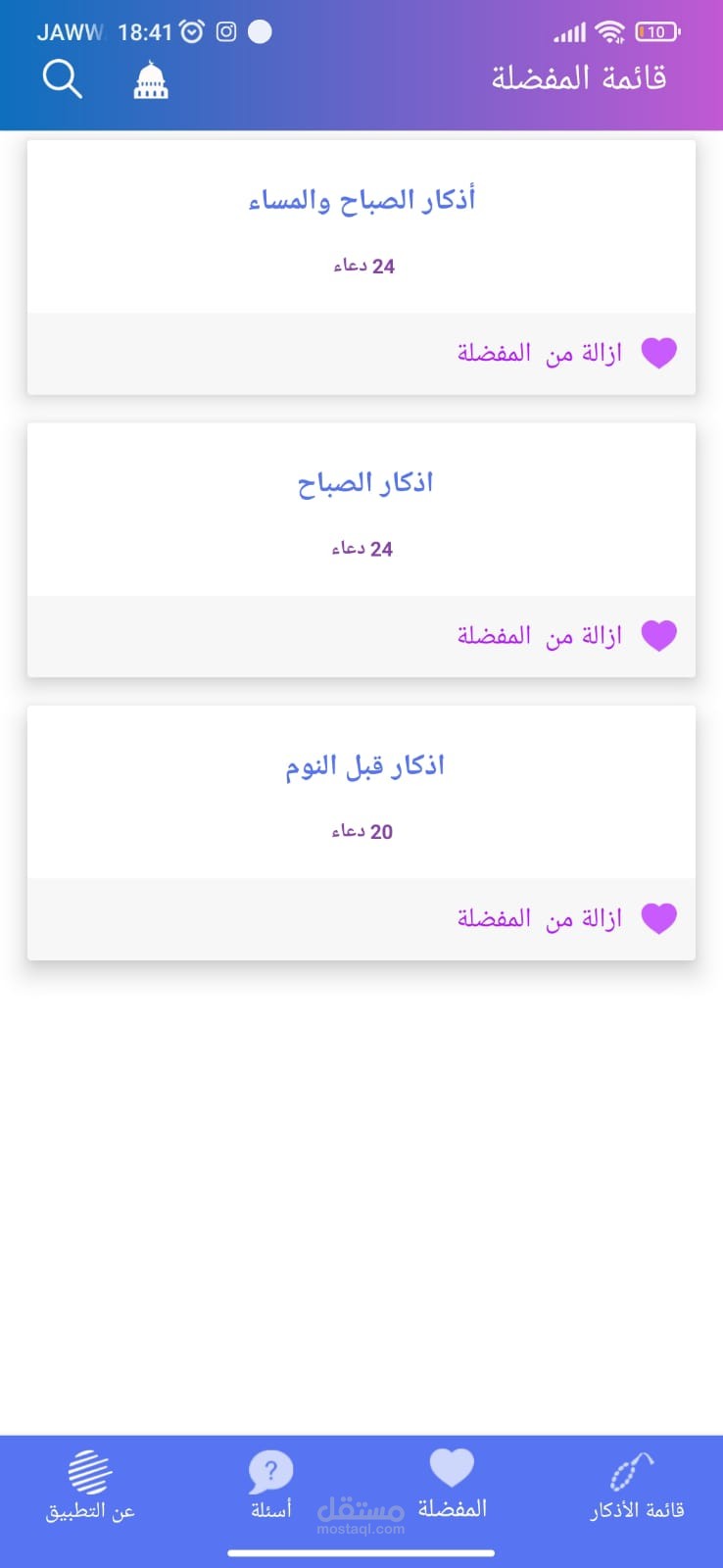Open the عن التطبيق tab
The height and width of the screenshot is (1568, 723).
[90, 1485]
